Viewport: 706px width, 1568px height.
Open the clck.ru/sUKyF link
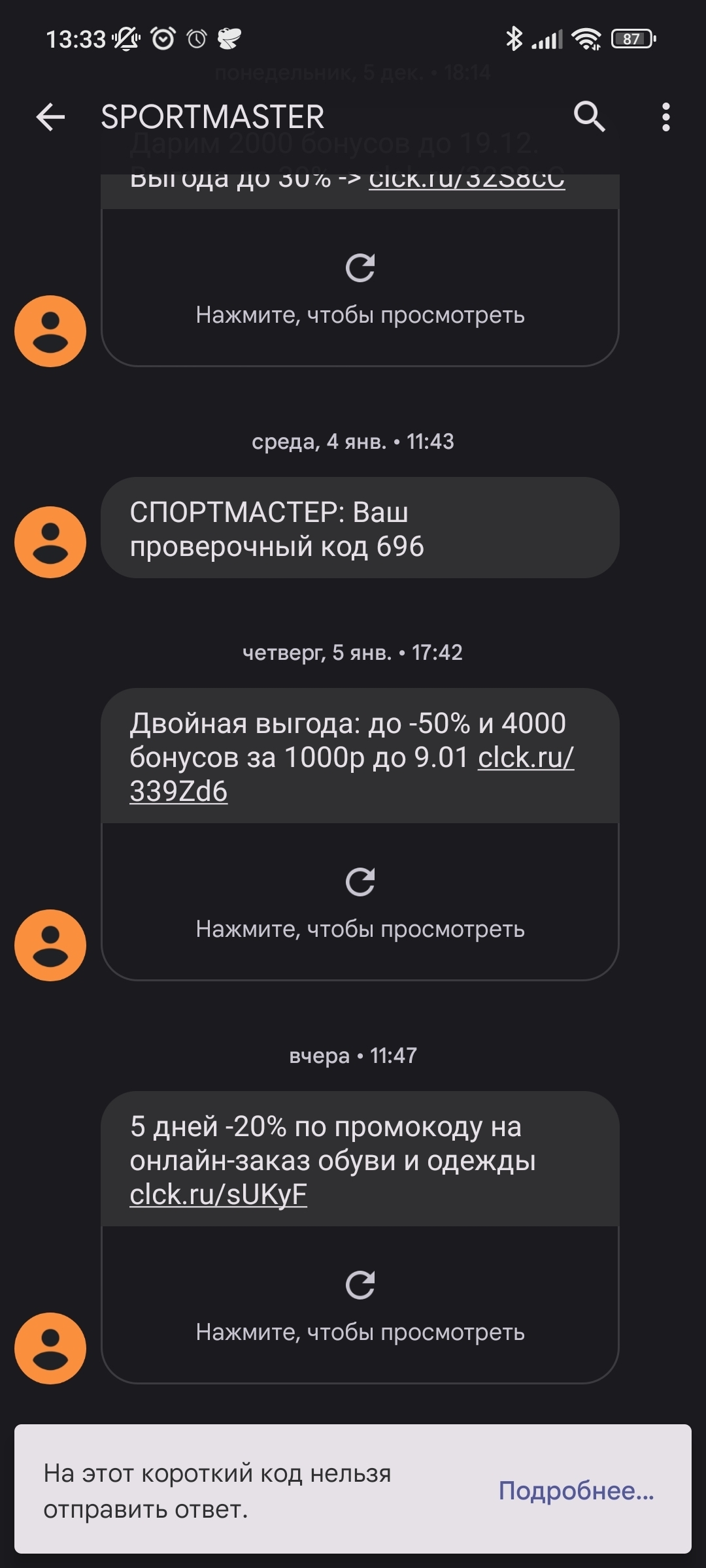coord(218,1195)
